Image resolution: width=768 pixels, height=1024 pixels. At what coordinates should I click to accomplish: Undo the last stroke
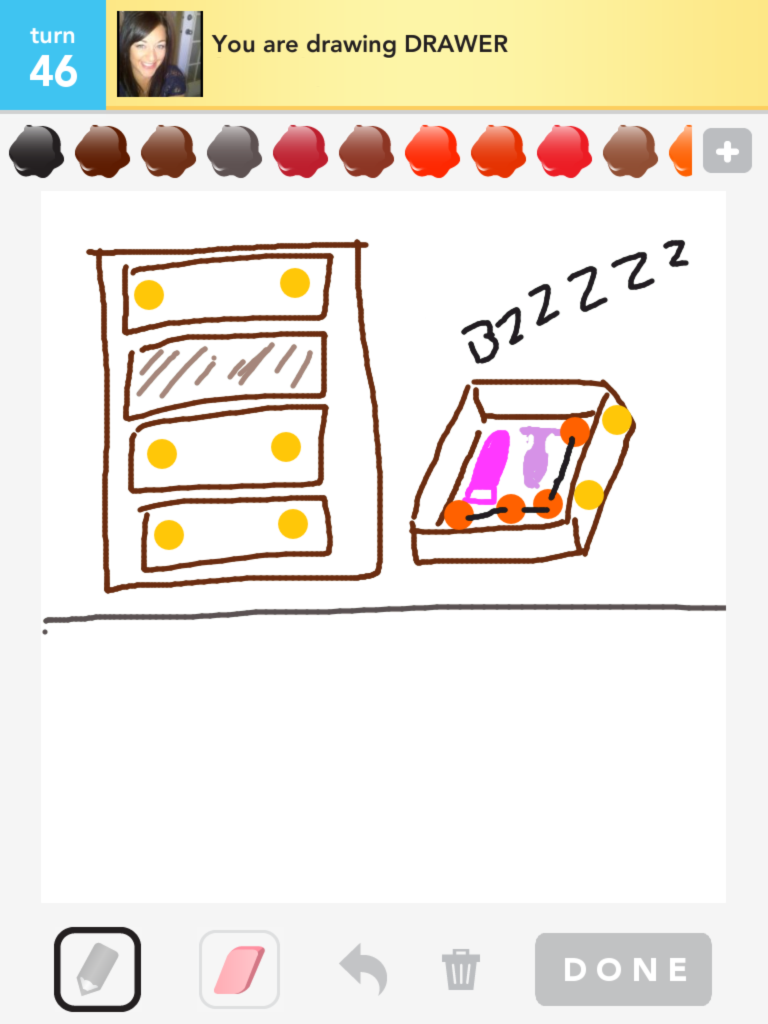pyautogui.click(x=363, y=969)
